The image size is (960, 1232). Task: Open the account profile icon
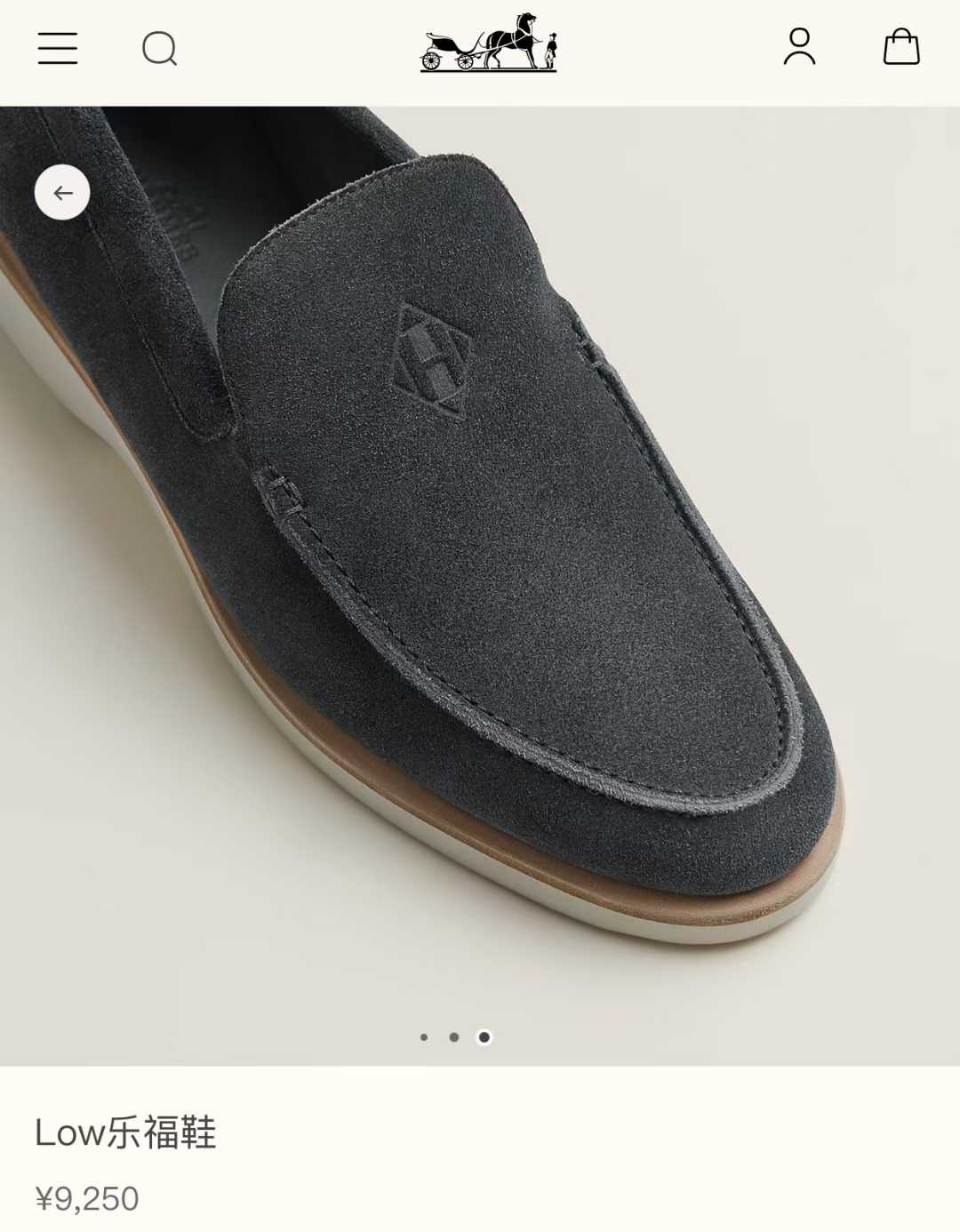click(x=799, y=47)
